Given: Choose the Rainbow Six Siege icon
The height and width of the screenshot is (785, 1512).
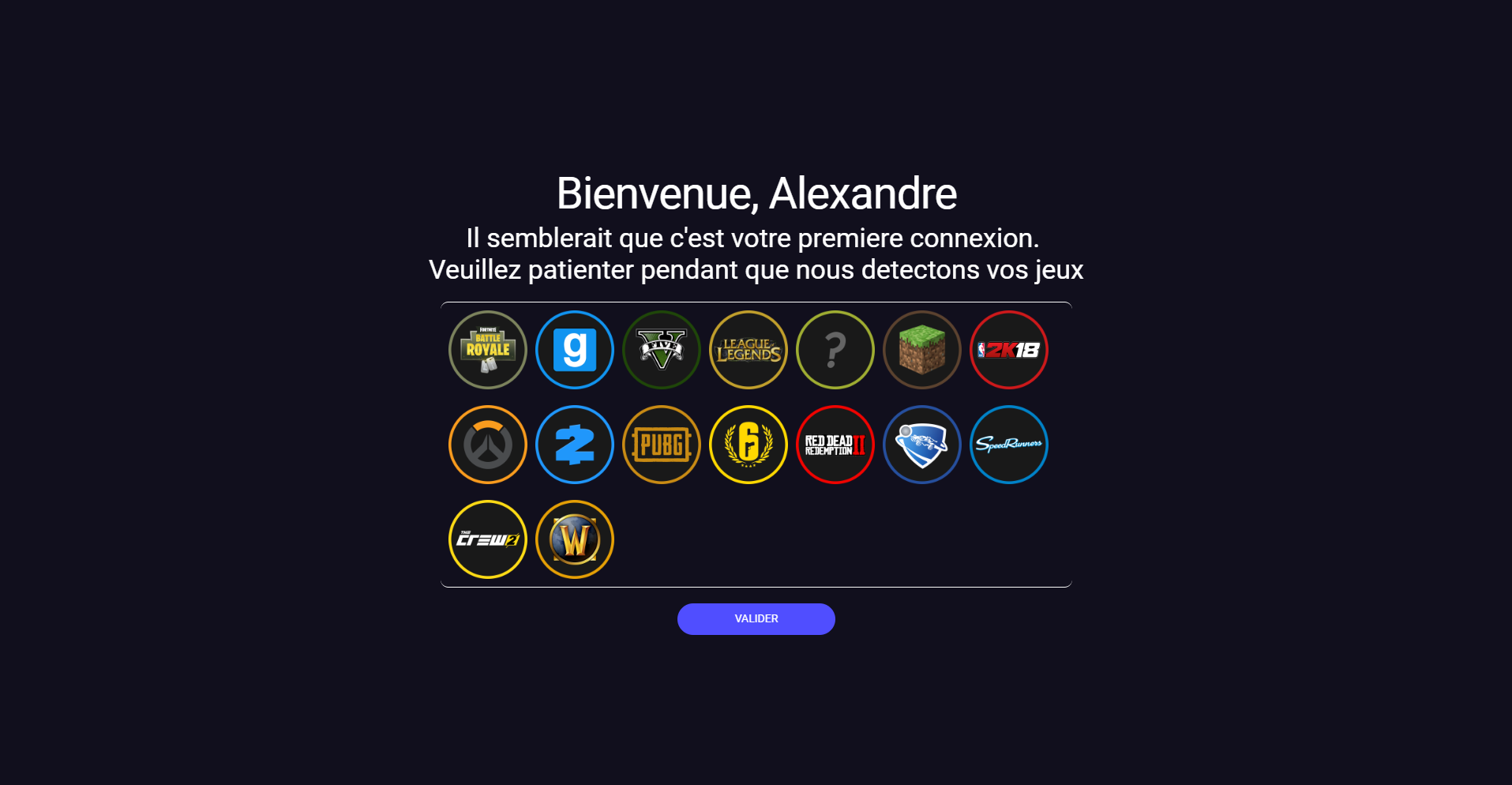Looking at the screenshot, I should click(x=748, y=445).
